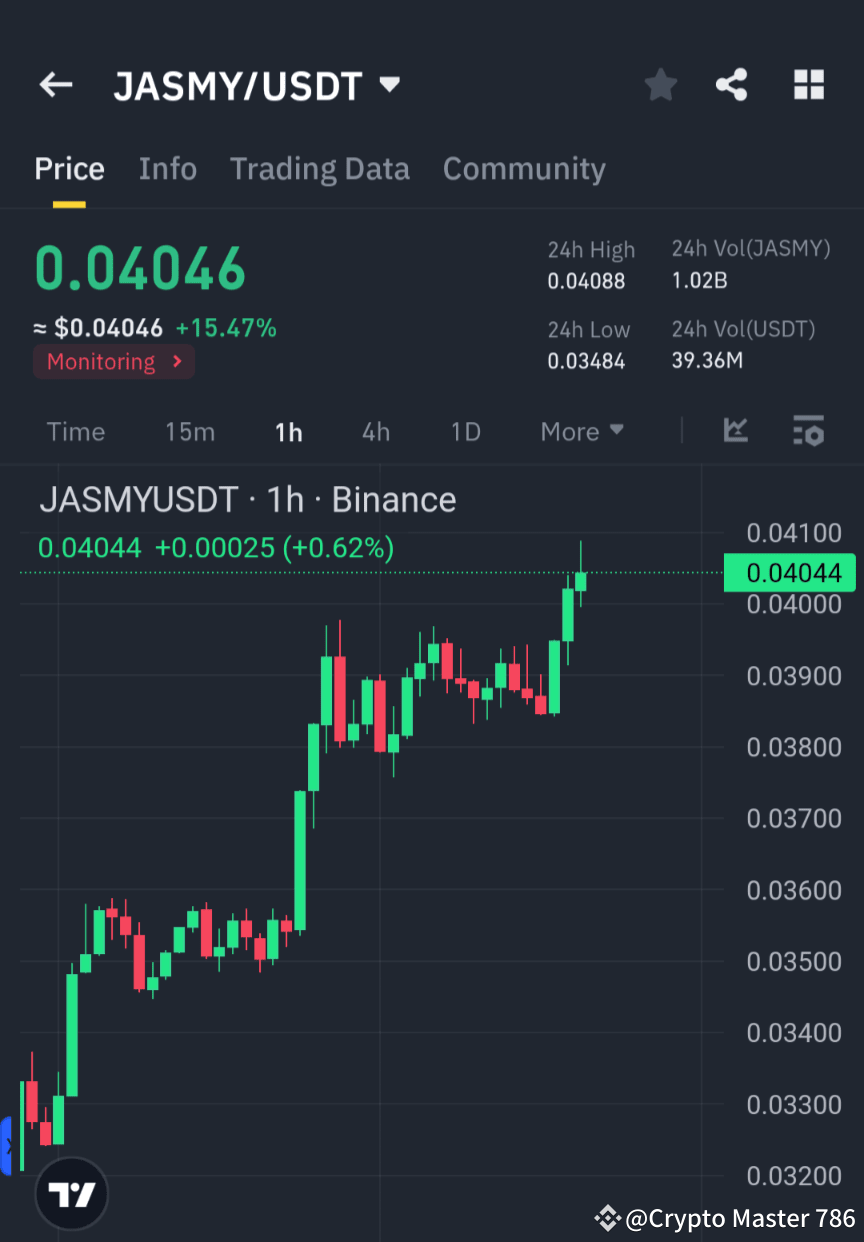
Task: Click the back arrow to exit chart
Action: [x=55, y=85]
